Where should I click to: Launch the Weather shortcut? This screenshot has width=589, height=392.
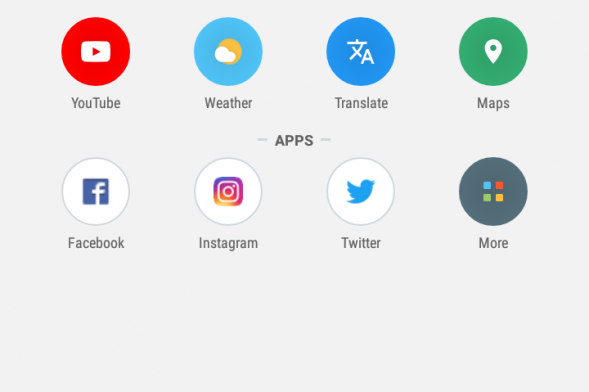[x=228, y=51]
